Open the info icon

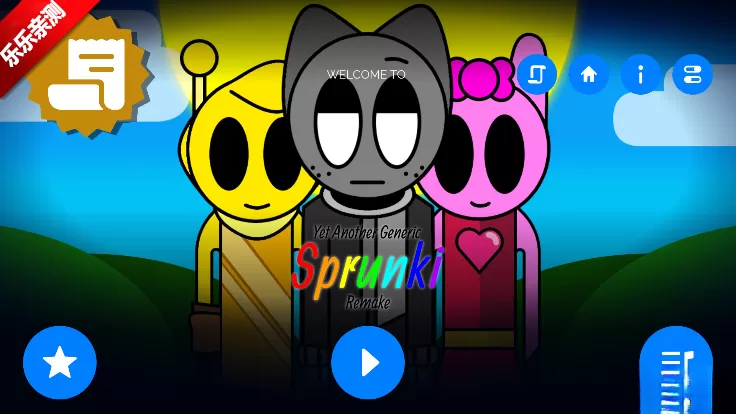[x=640, y=74]
